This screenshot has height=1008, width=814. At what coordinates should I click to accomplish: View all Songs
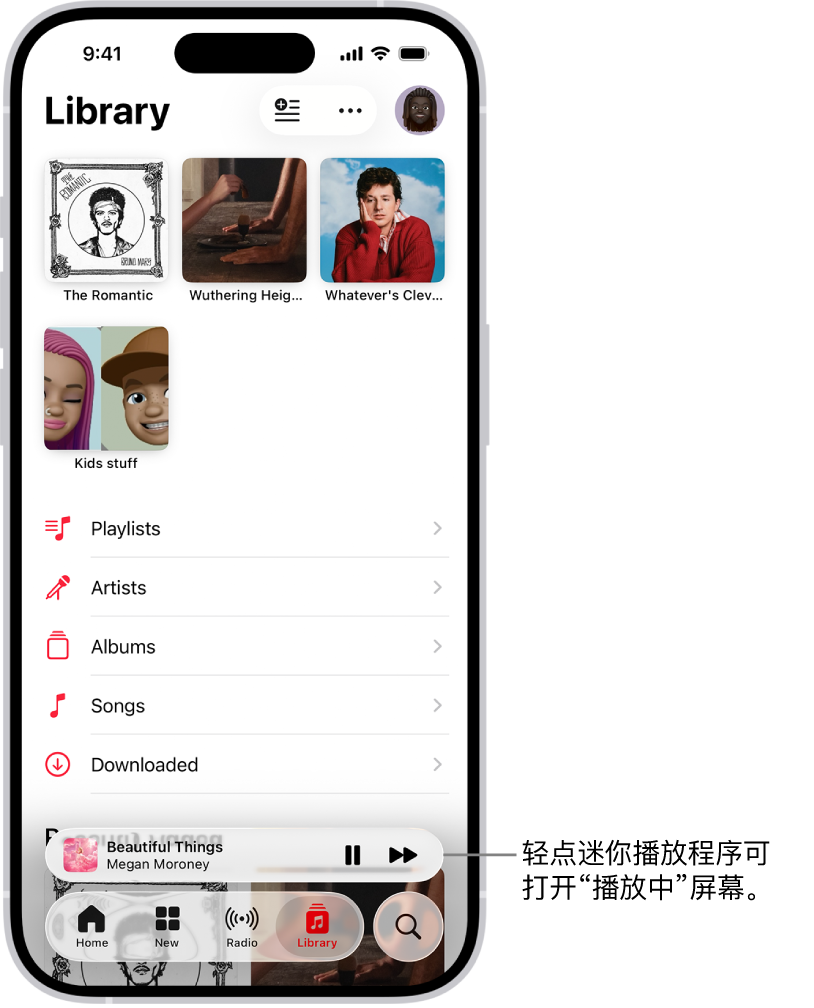coord(246,705)
